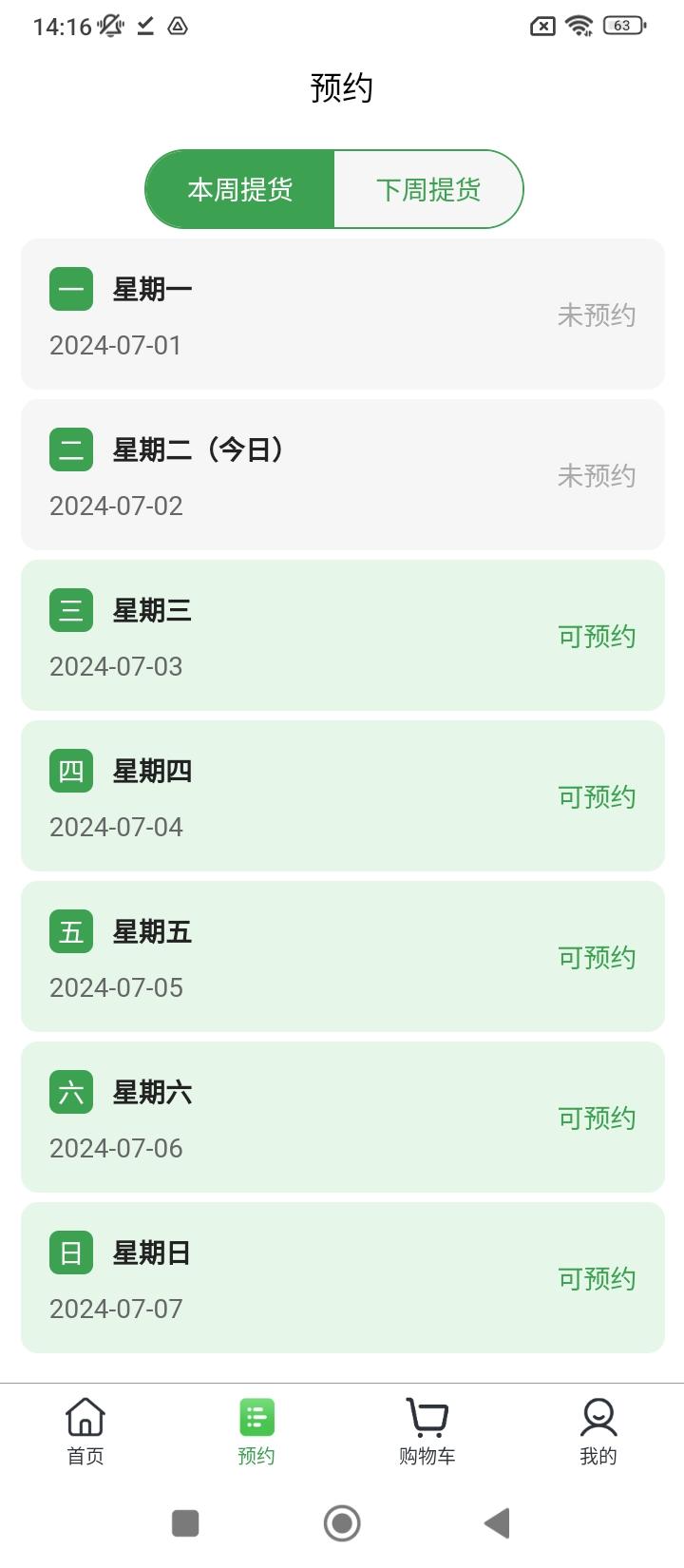Viewport: 684px width, 1568px height.
Task: Open the 购物车 shopping cart icon
Action: pos(426,1416)
